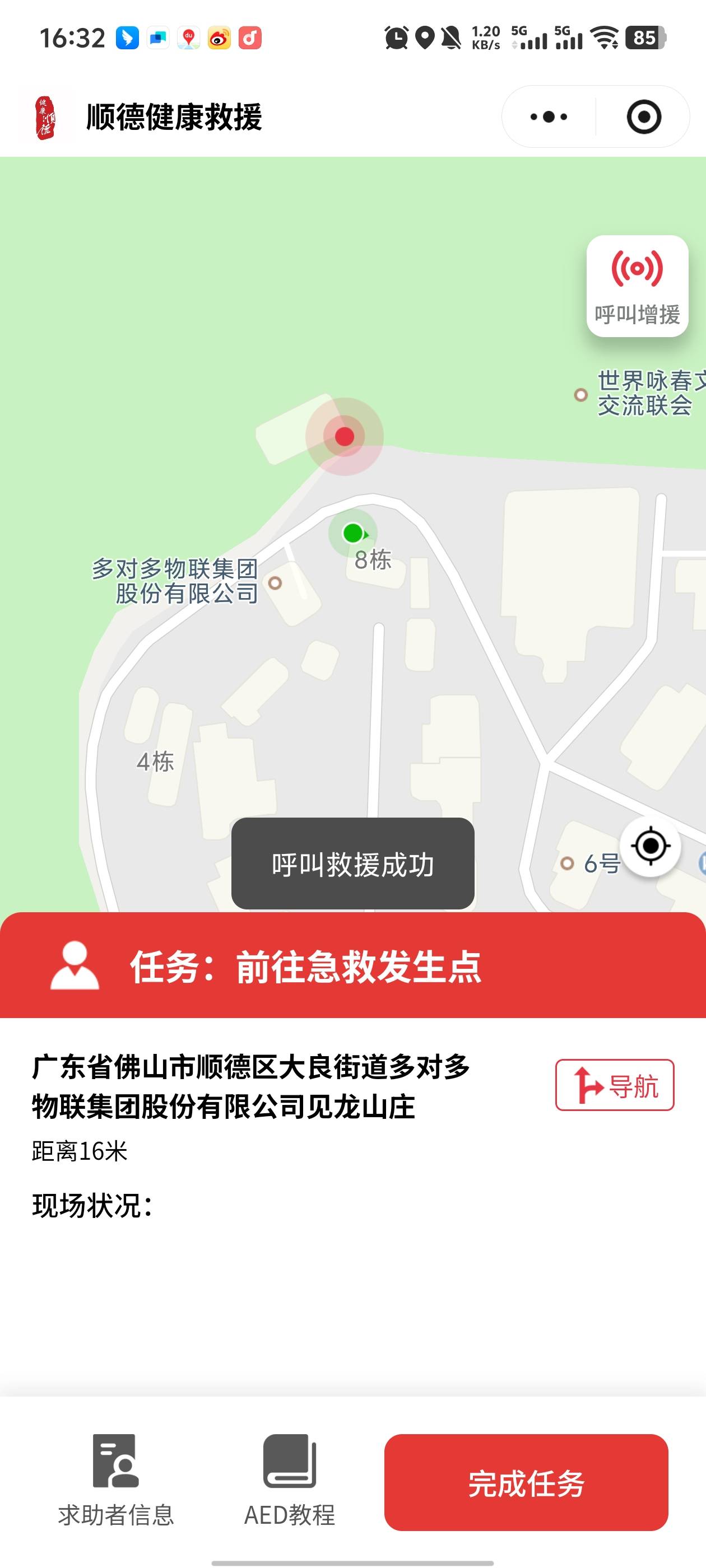Open the AED教程 tutorial
This screenshot has width=706, height=1568.
click(289, 1480)
